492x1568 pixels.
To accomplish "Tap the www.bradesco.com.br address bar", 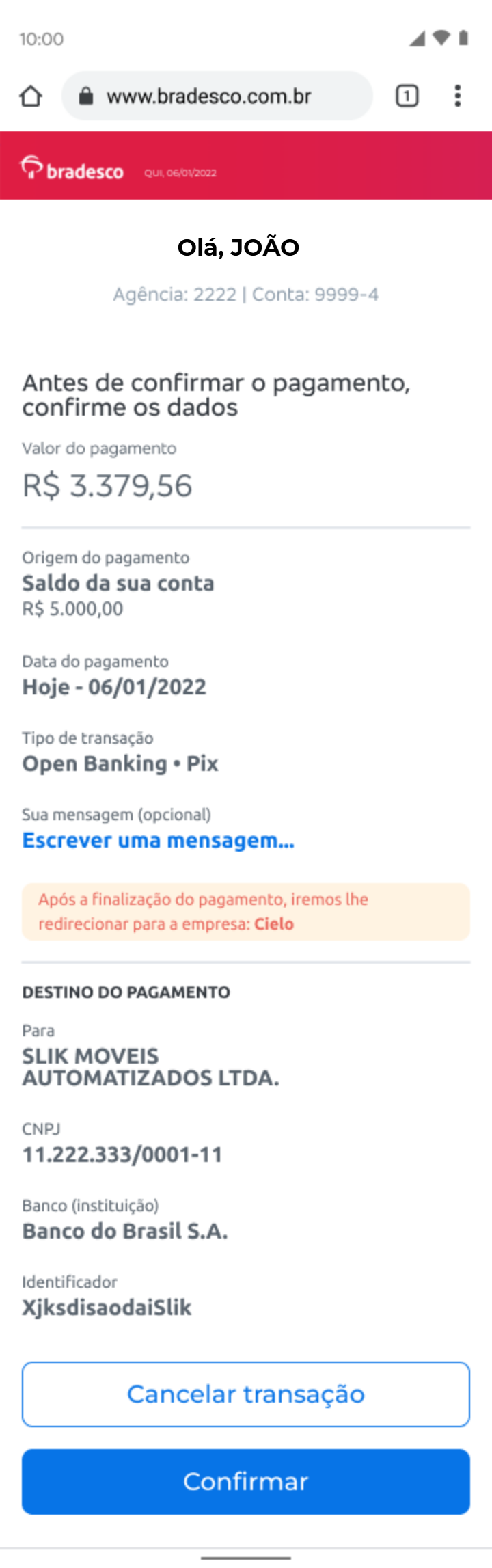I will click(x=217, y=96).
